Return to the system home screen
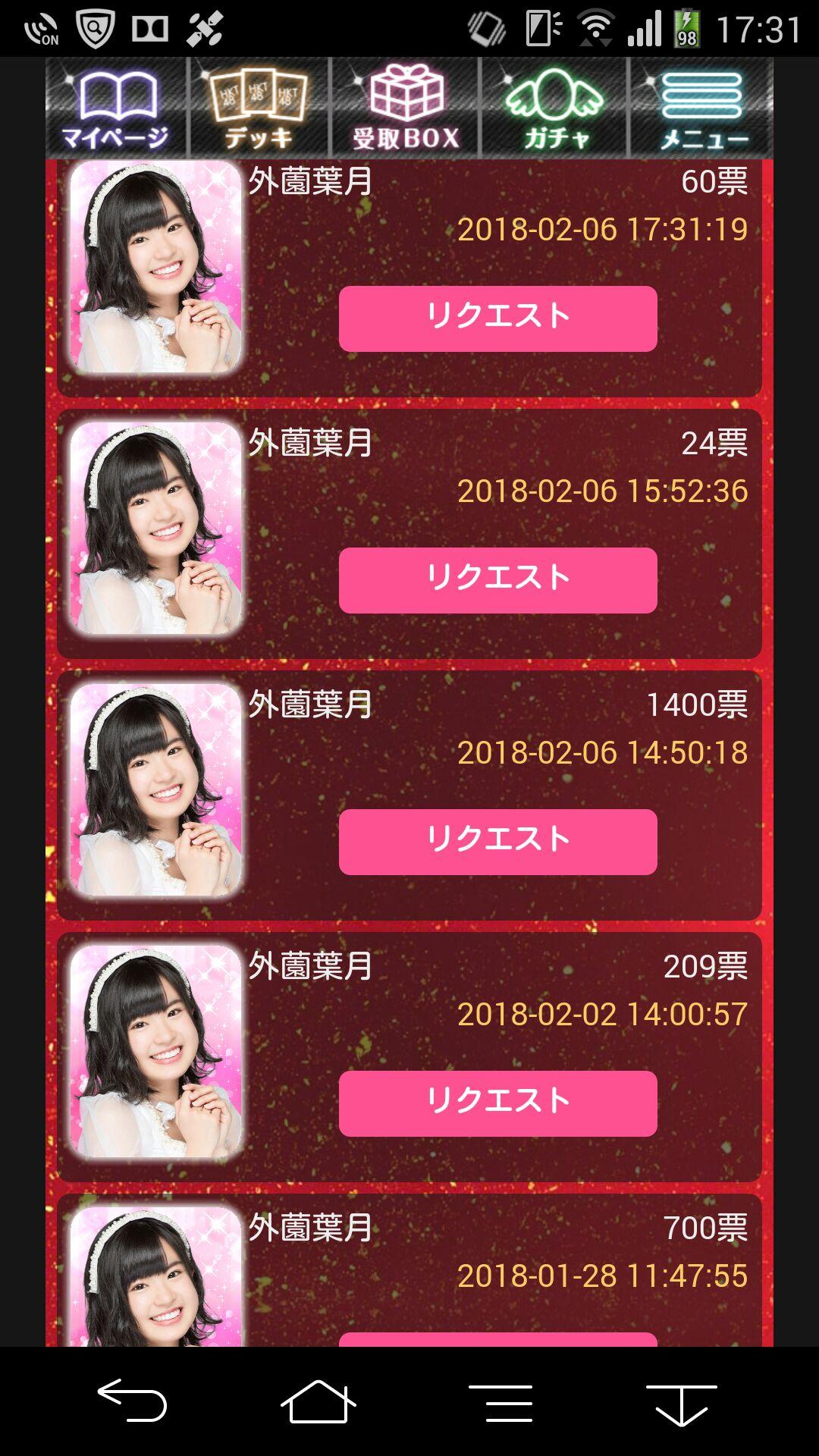Viewport: 819px width, 1456px height. pyautogui.click(x=318, y=1401)
